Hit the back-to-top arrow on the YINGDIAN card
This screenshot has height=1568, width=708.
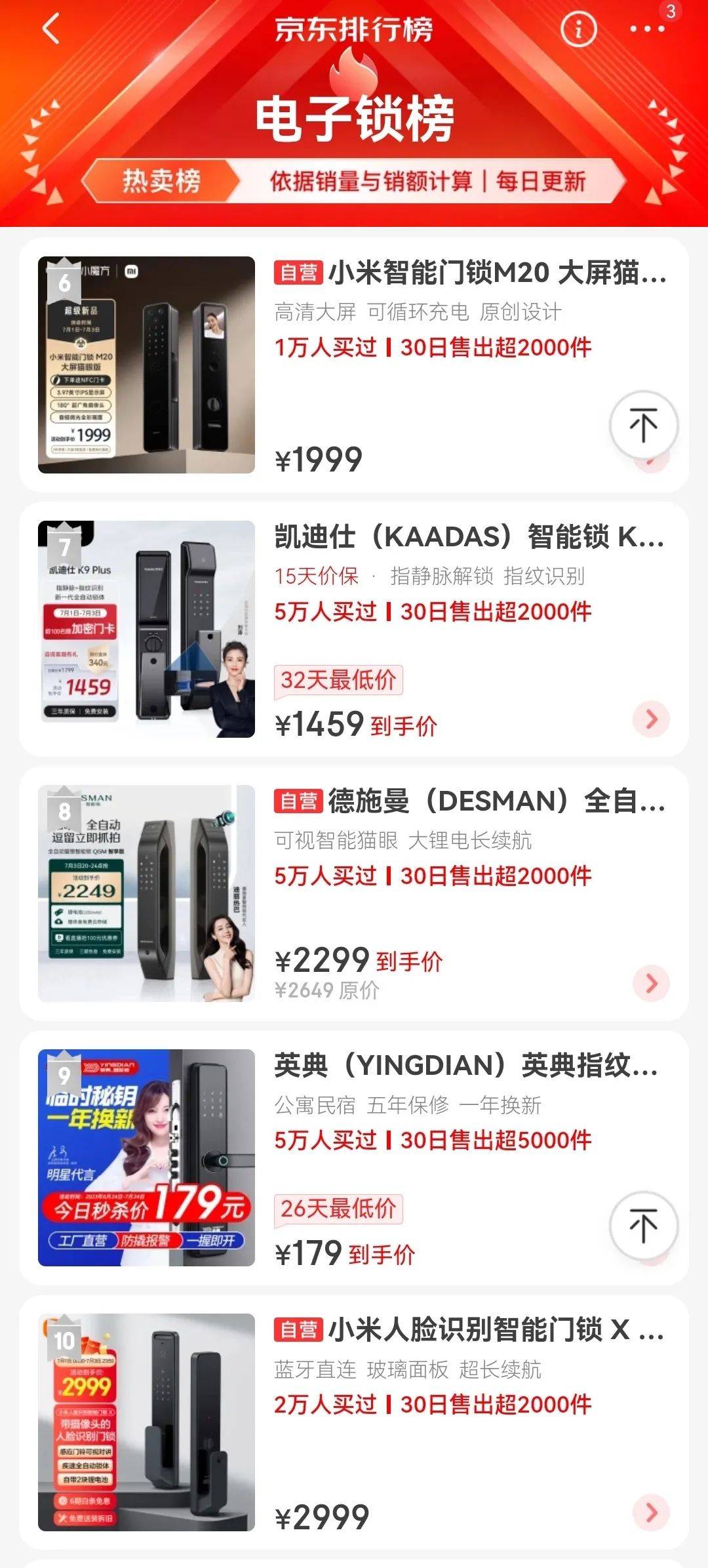pos(643,1225)
